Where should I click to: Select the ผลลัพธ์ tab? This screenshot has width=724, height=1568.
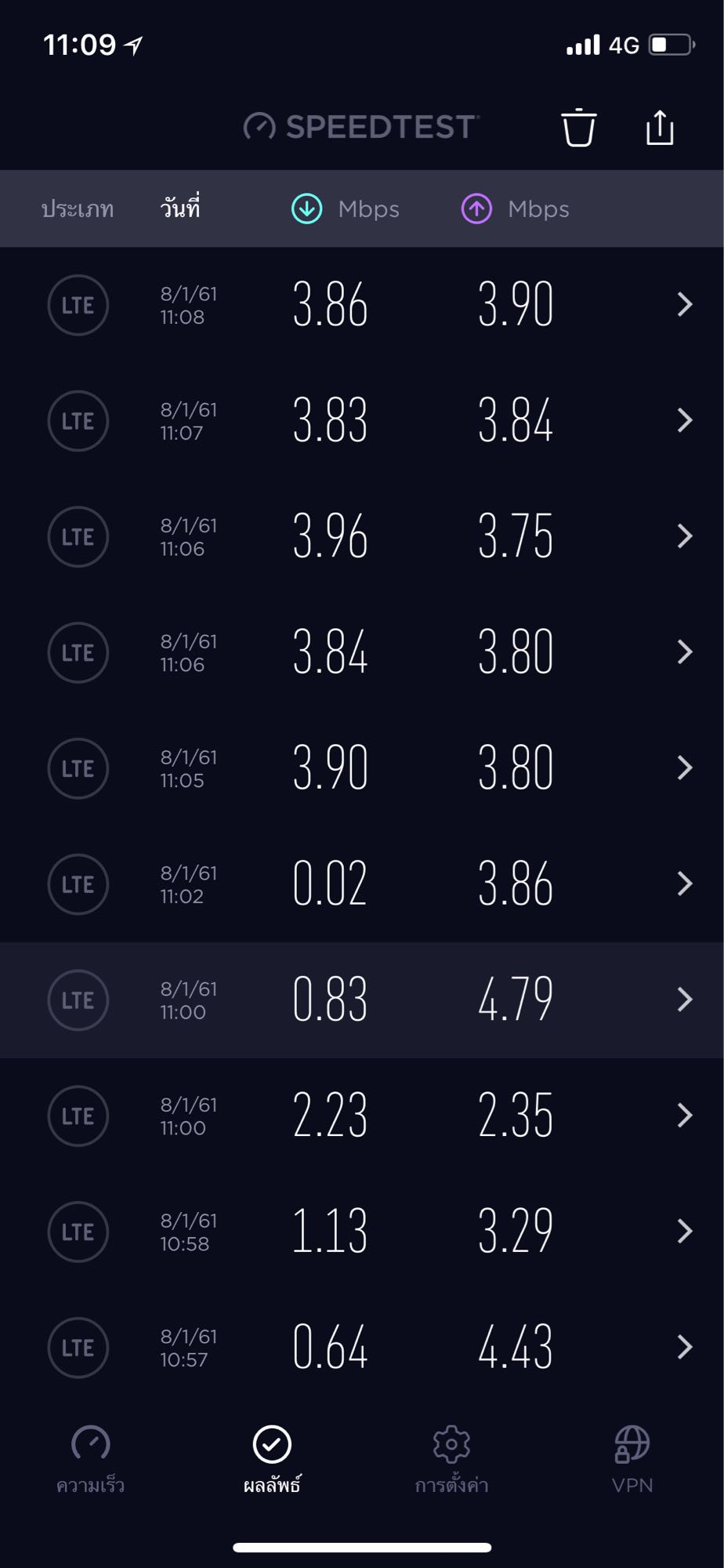pos(272,1460)
